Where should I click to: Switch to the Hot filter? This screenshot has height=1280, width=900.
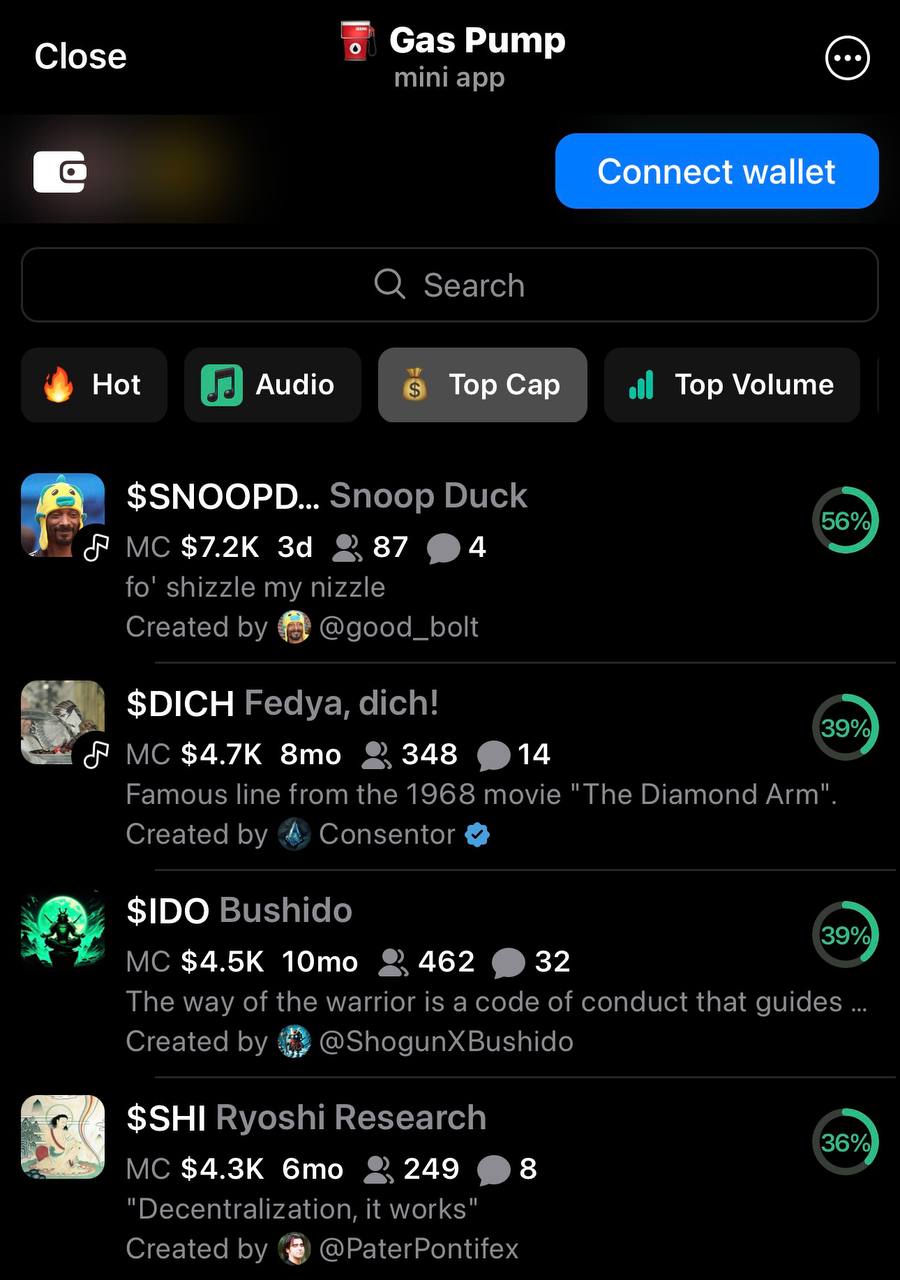[94, 385]
